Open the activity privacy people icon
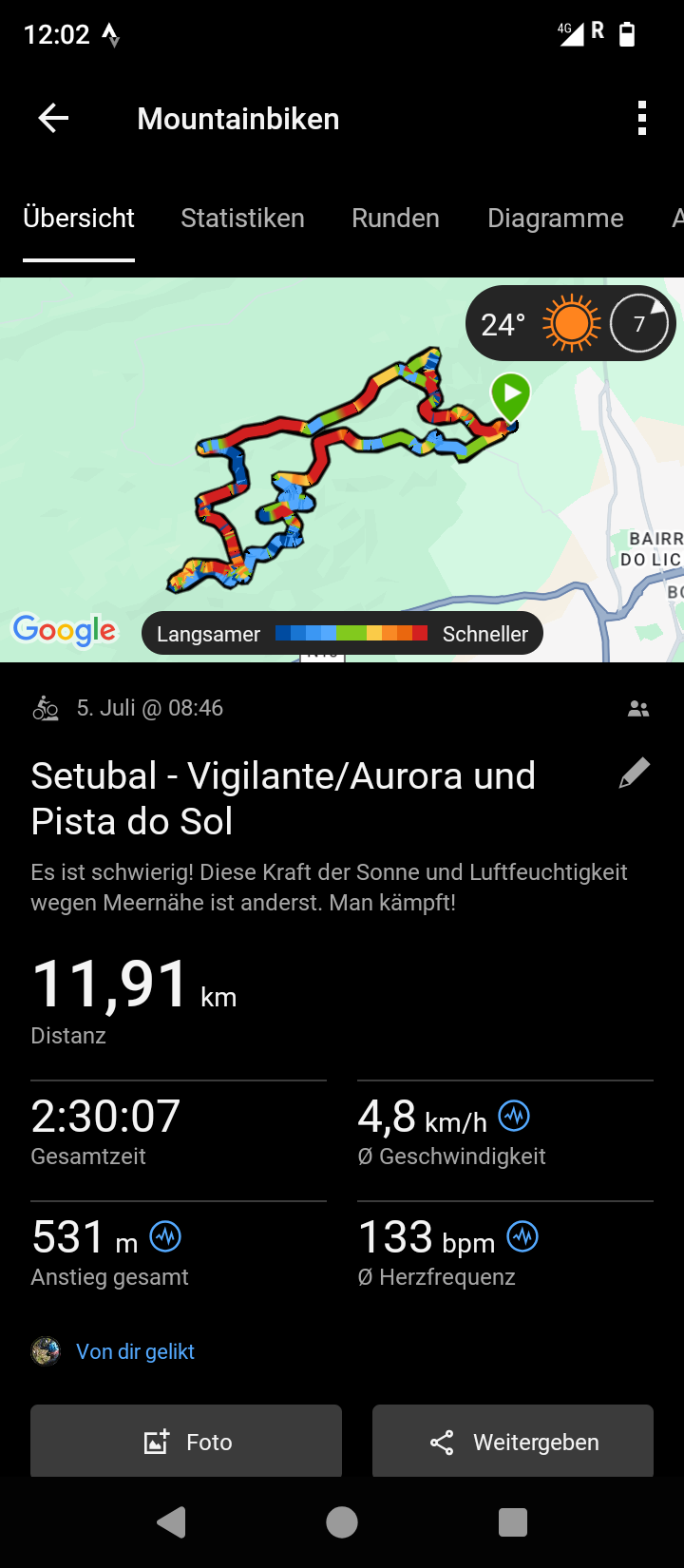Screen dimensions: 684x1568 tap(638, 709)
